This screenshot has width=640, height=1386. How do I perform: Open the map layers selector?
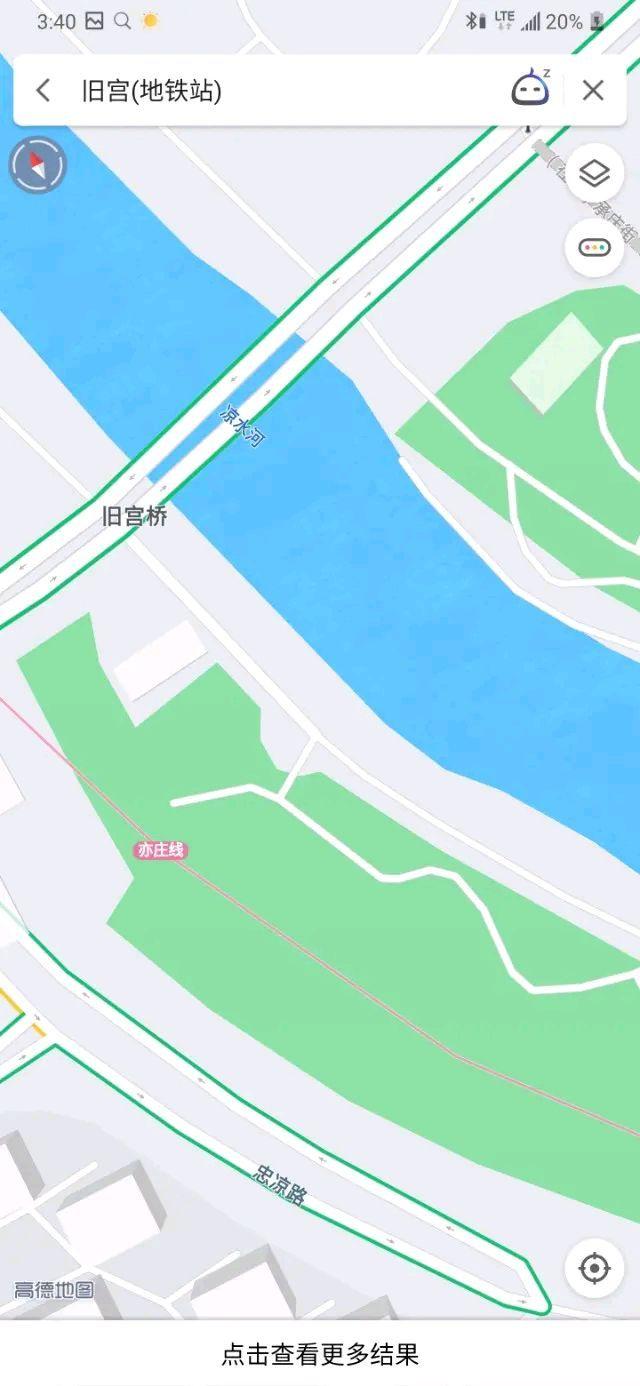594,174
